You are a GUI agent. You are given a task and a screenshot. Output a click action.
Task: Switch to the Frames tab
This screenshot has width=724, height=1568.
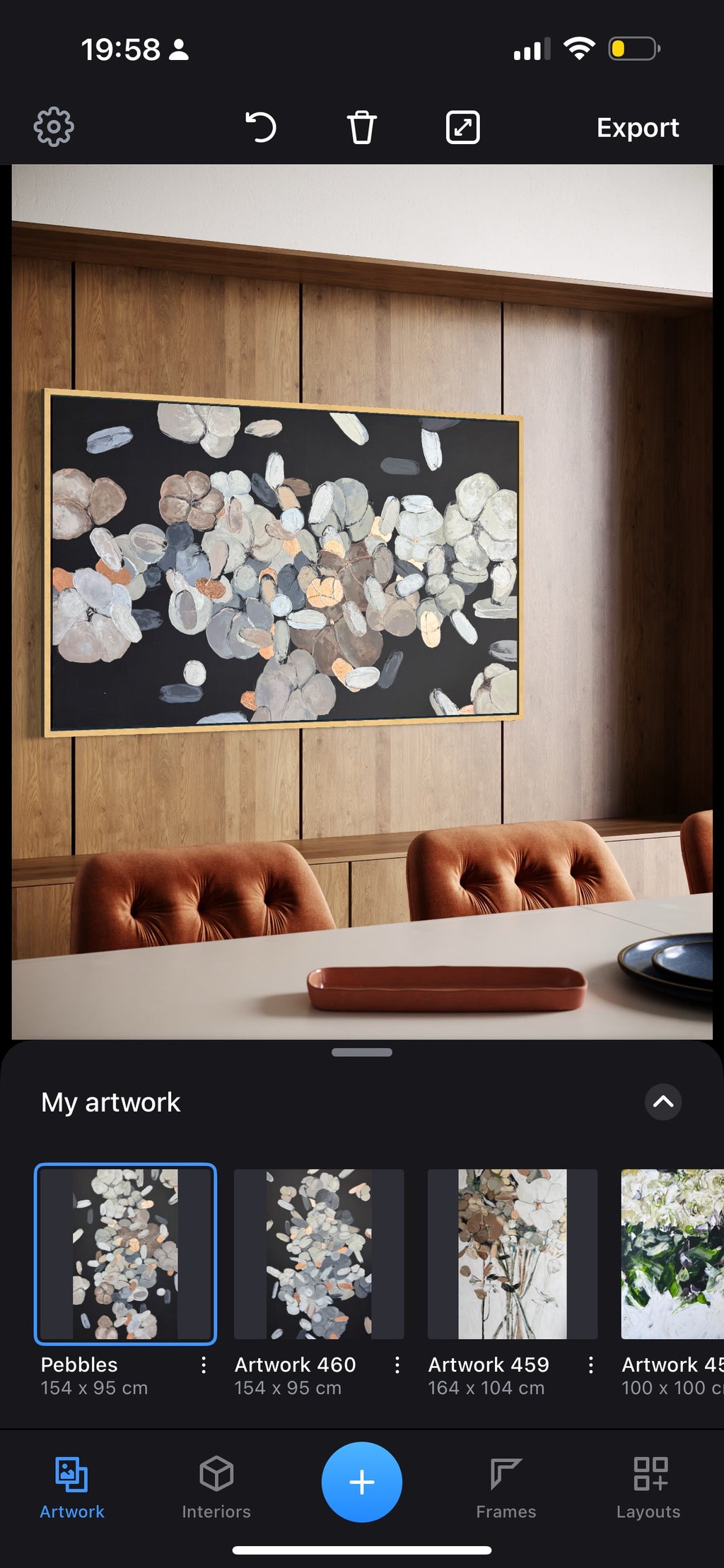click(x=506, y=1487)
